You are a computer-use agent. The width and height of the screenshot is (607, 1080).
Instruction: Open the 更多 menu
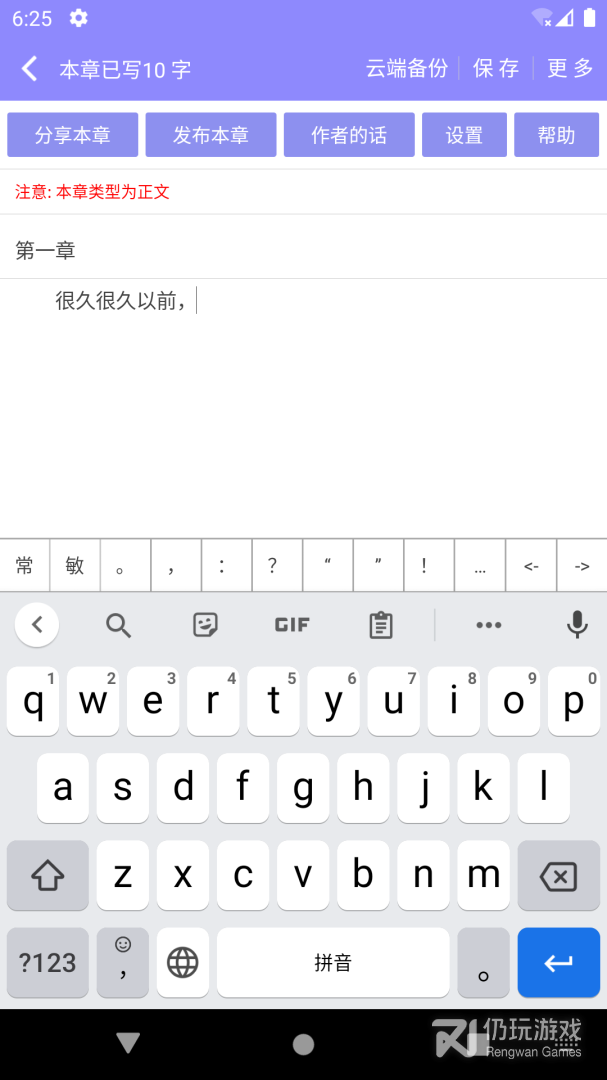[570, 68]
